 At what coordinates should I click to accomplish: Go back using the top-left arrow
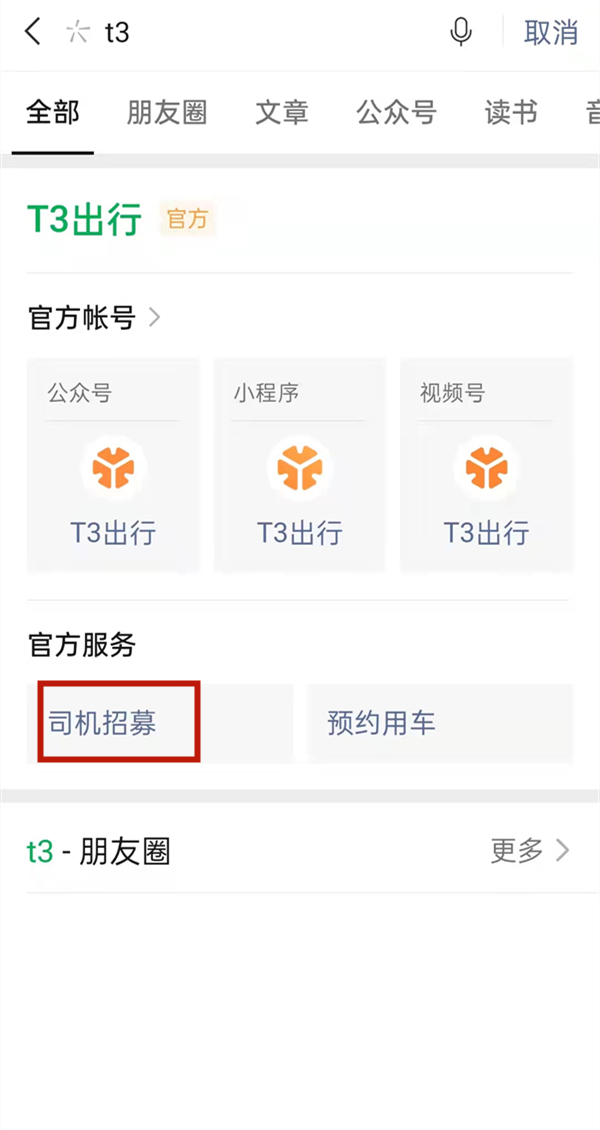pos(34,33)
